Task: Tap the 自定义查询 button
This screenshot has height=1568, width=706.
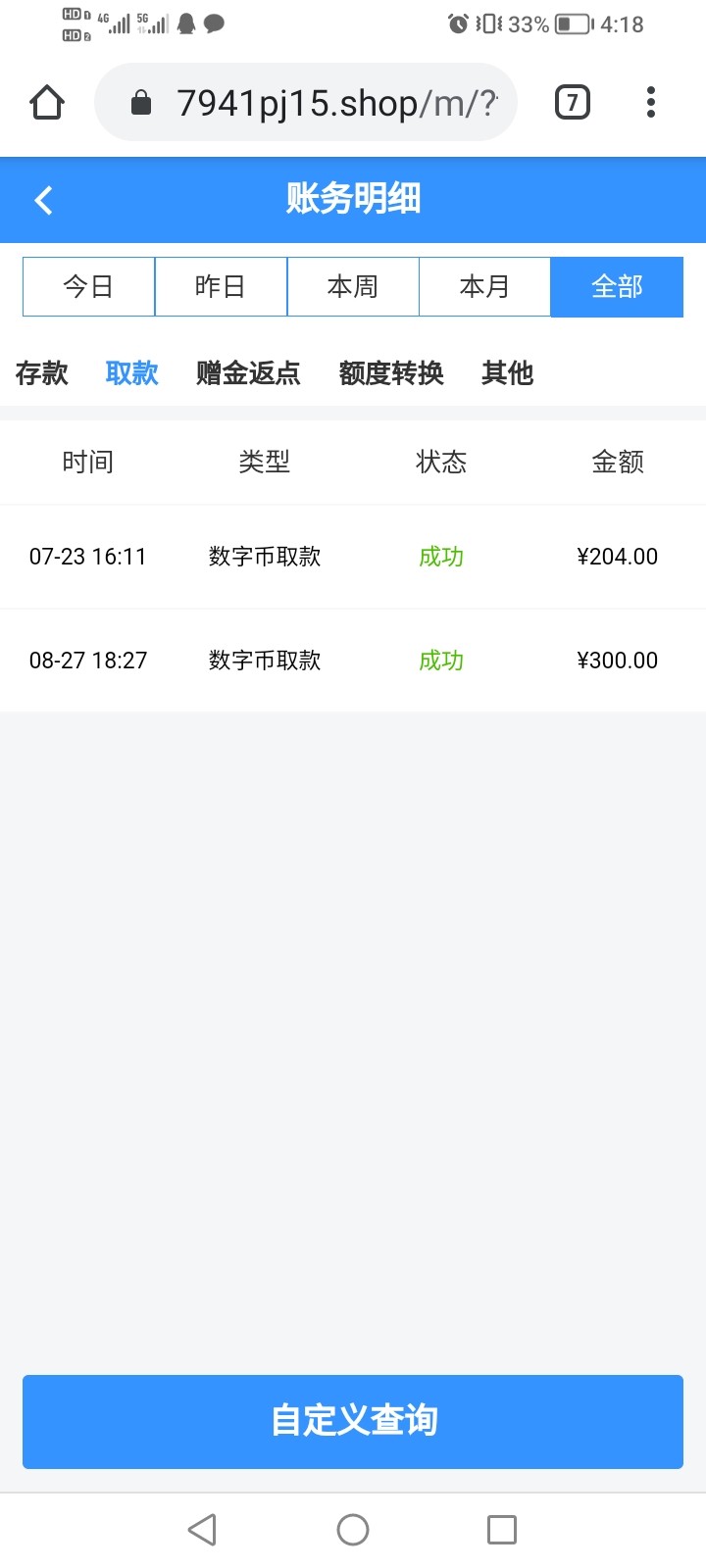Action: point(353,1421)
